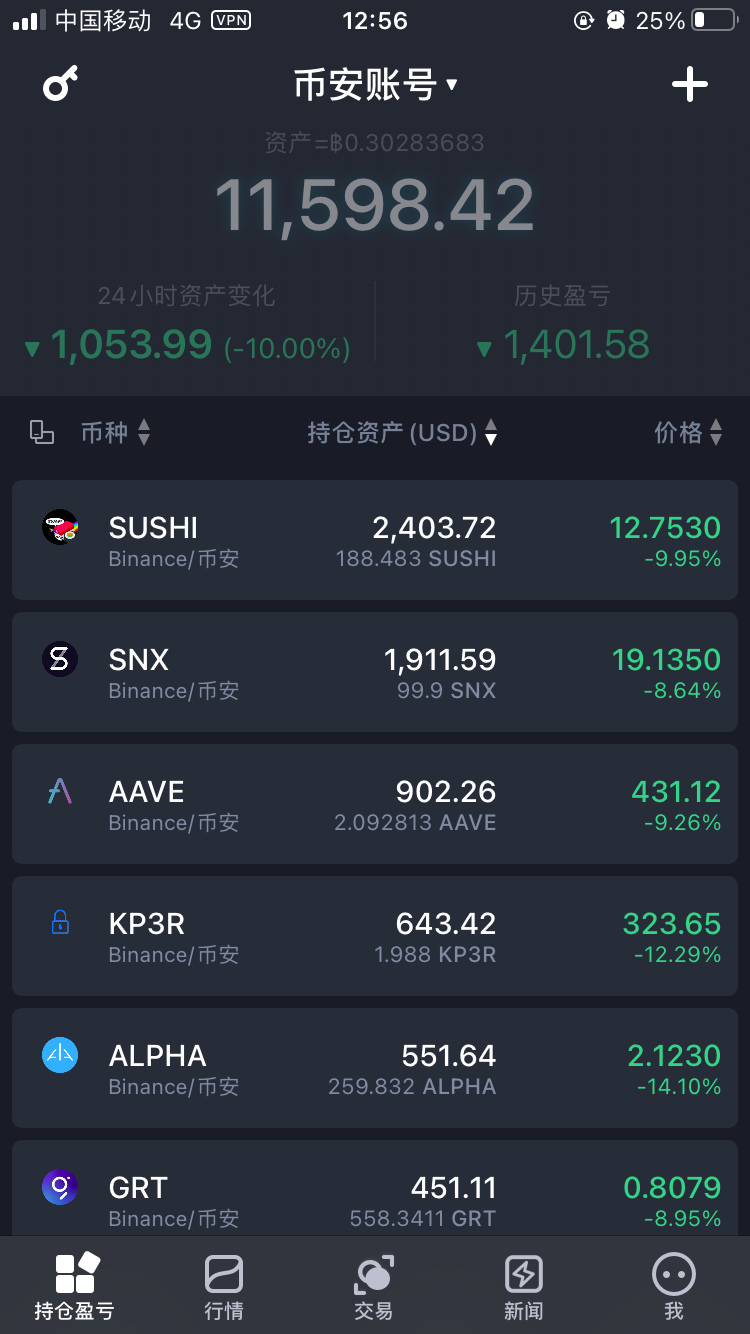Tap the key icon in the header
This screenshot has width=750, height=1334.
click(x=60, y=84)
